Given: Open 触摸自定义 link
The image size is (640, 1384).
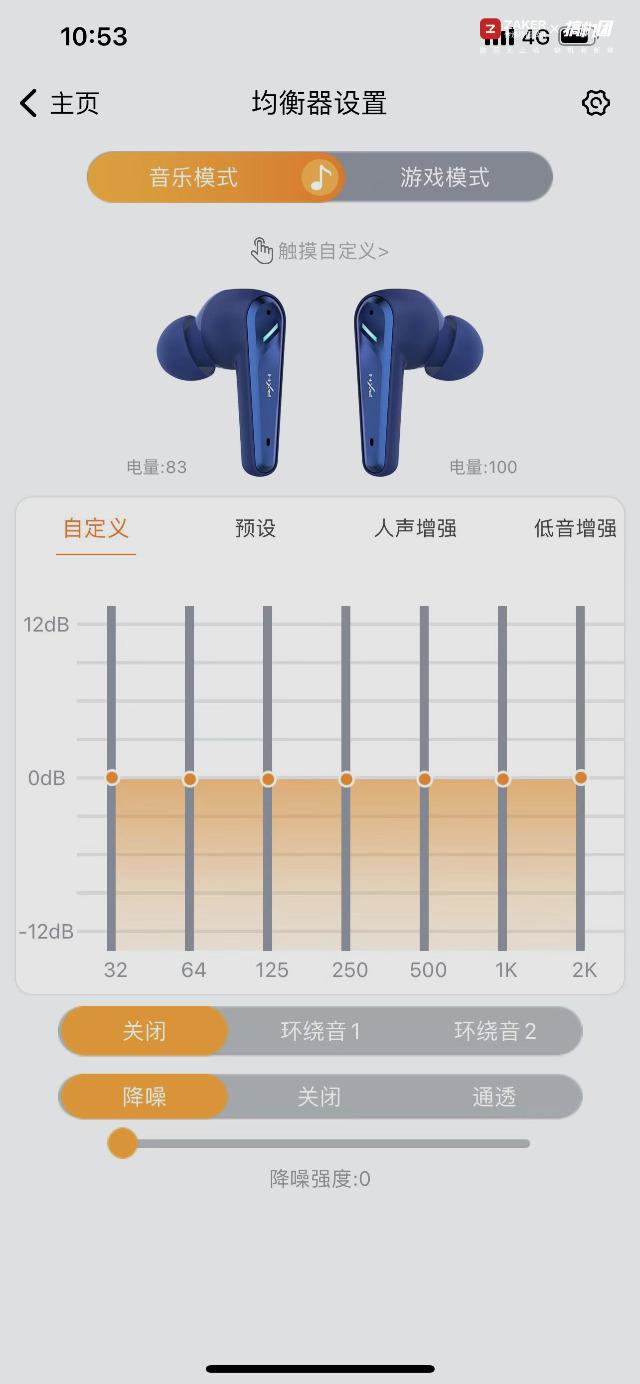Looking at the screenshot, I should click(x=319, y=251).
